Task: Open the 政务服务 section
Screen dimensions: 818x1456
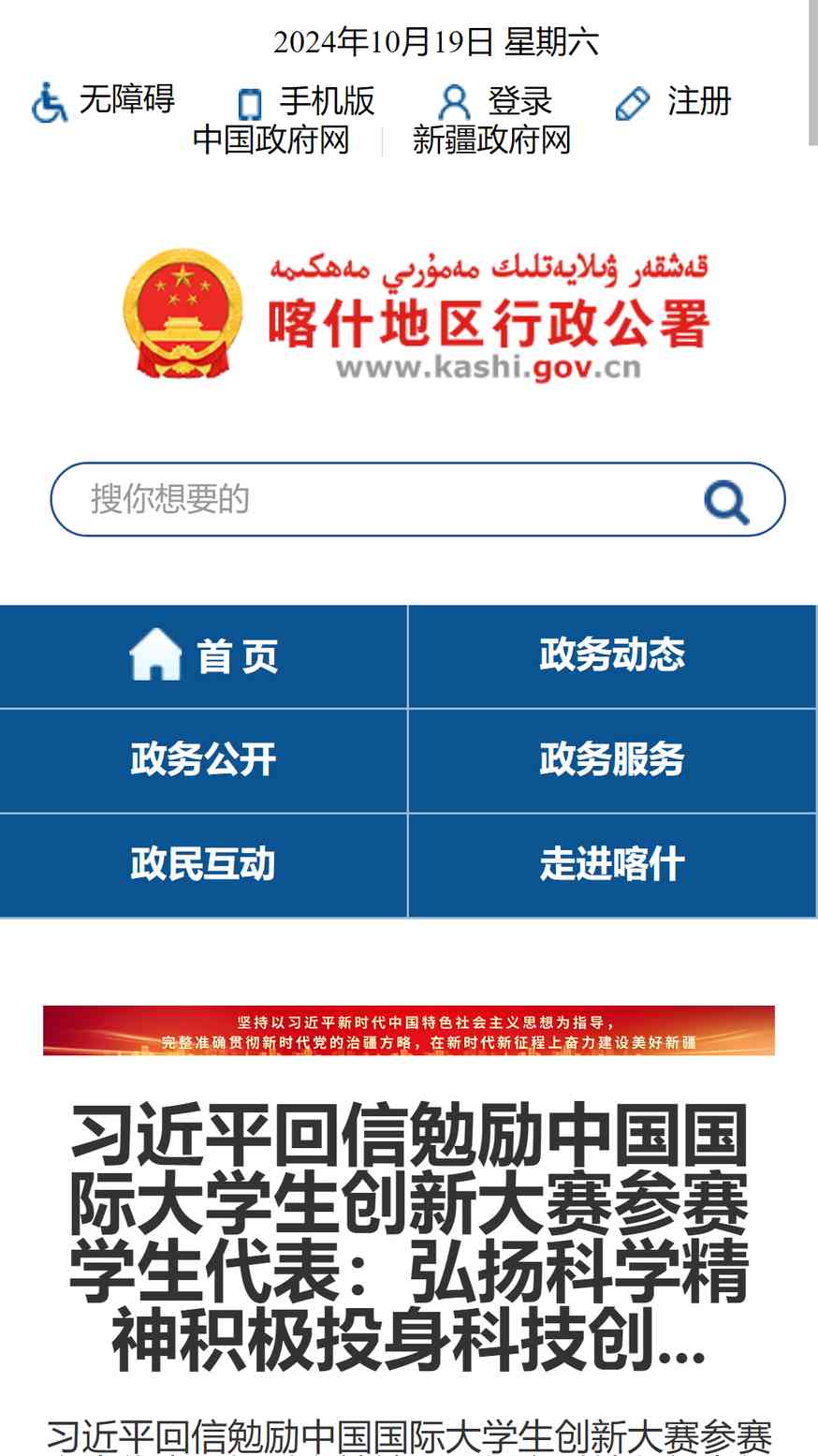Action: (612, 760)
